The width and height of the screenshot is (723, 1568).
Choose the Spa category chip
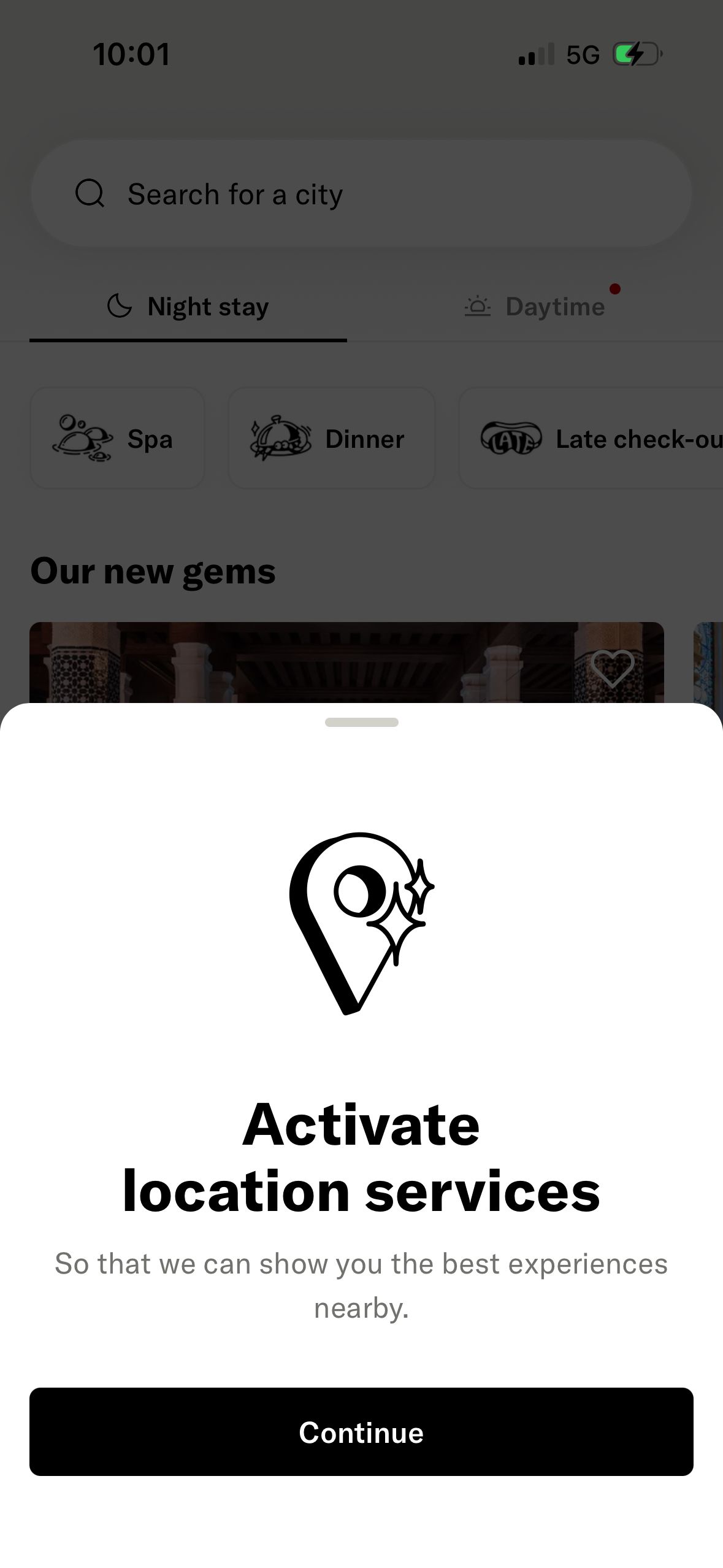[117, 438]
